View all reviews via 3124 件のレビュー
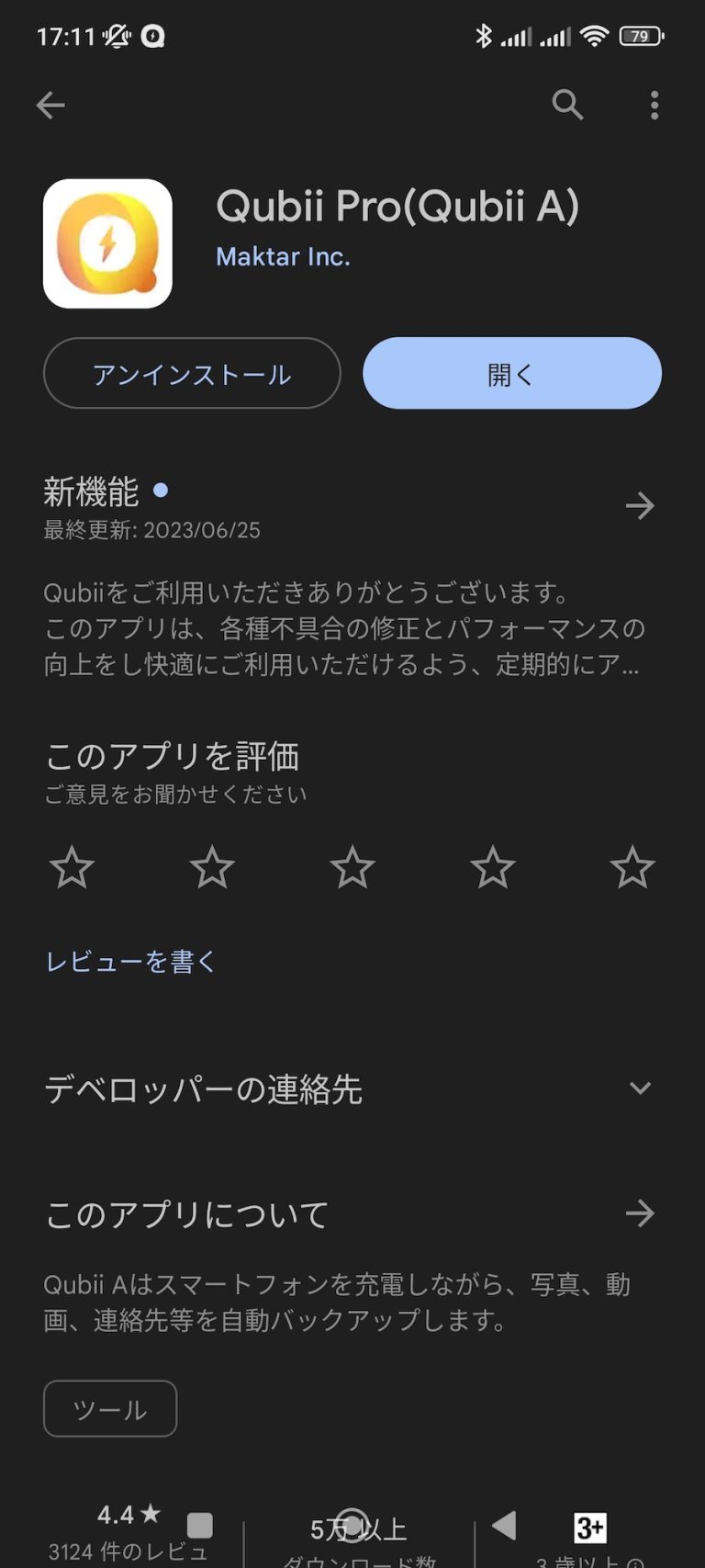Viewport: 705px width, 1568px height. coord(129,1552)
